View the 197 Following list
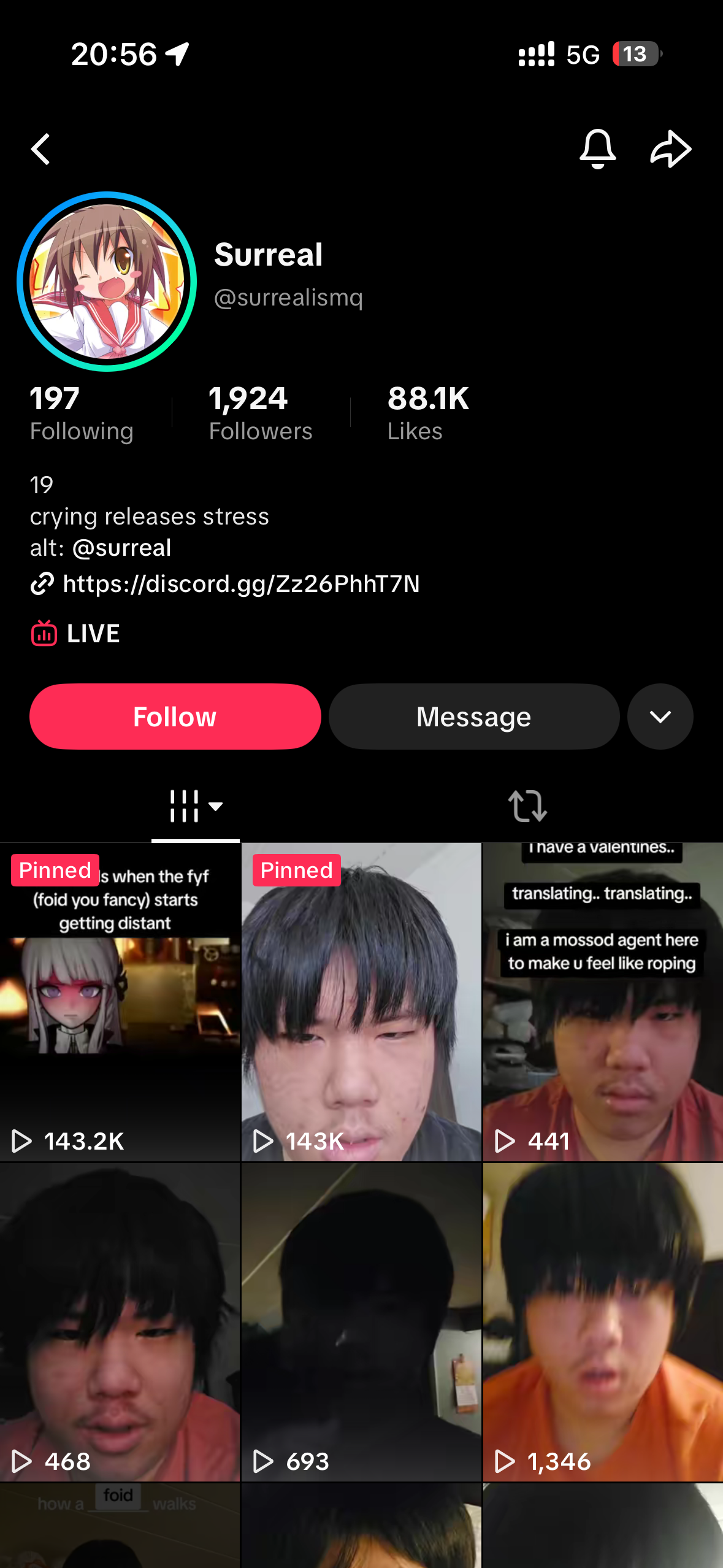The height and width of the screenshot is (1568, 723). click(x=81, y=413)
